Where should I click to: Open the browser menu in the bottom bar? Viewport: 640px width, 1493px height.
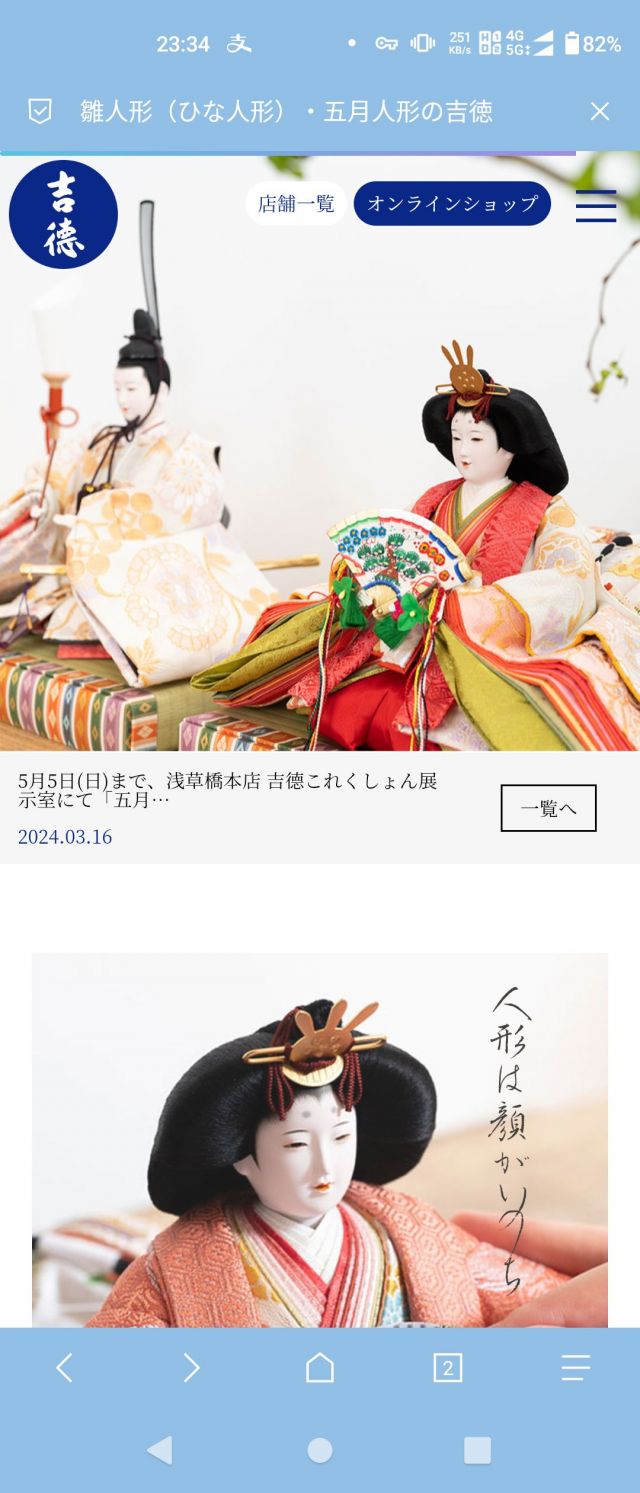point(575,1367)
